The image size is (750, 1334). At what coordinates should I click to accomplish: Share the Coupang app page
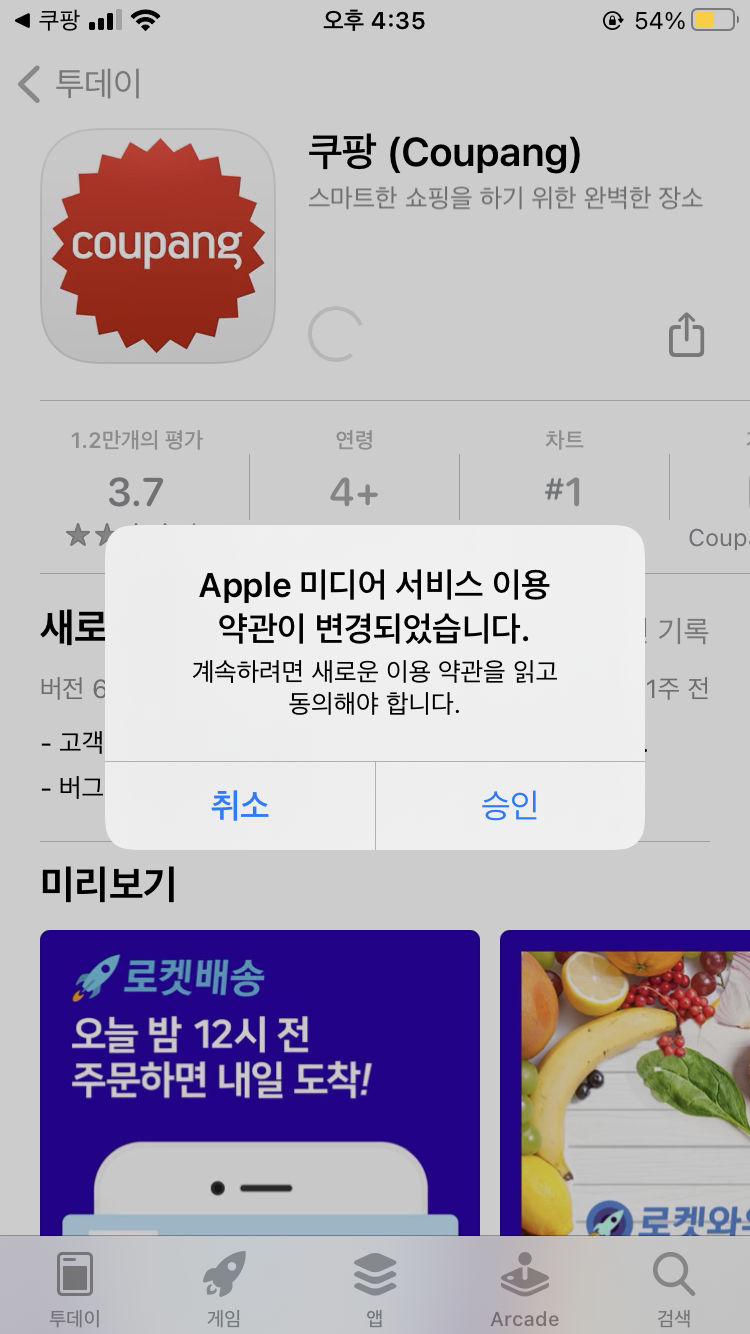pyautogui.click(x=686, y=334)
